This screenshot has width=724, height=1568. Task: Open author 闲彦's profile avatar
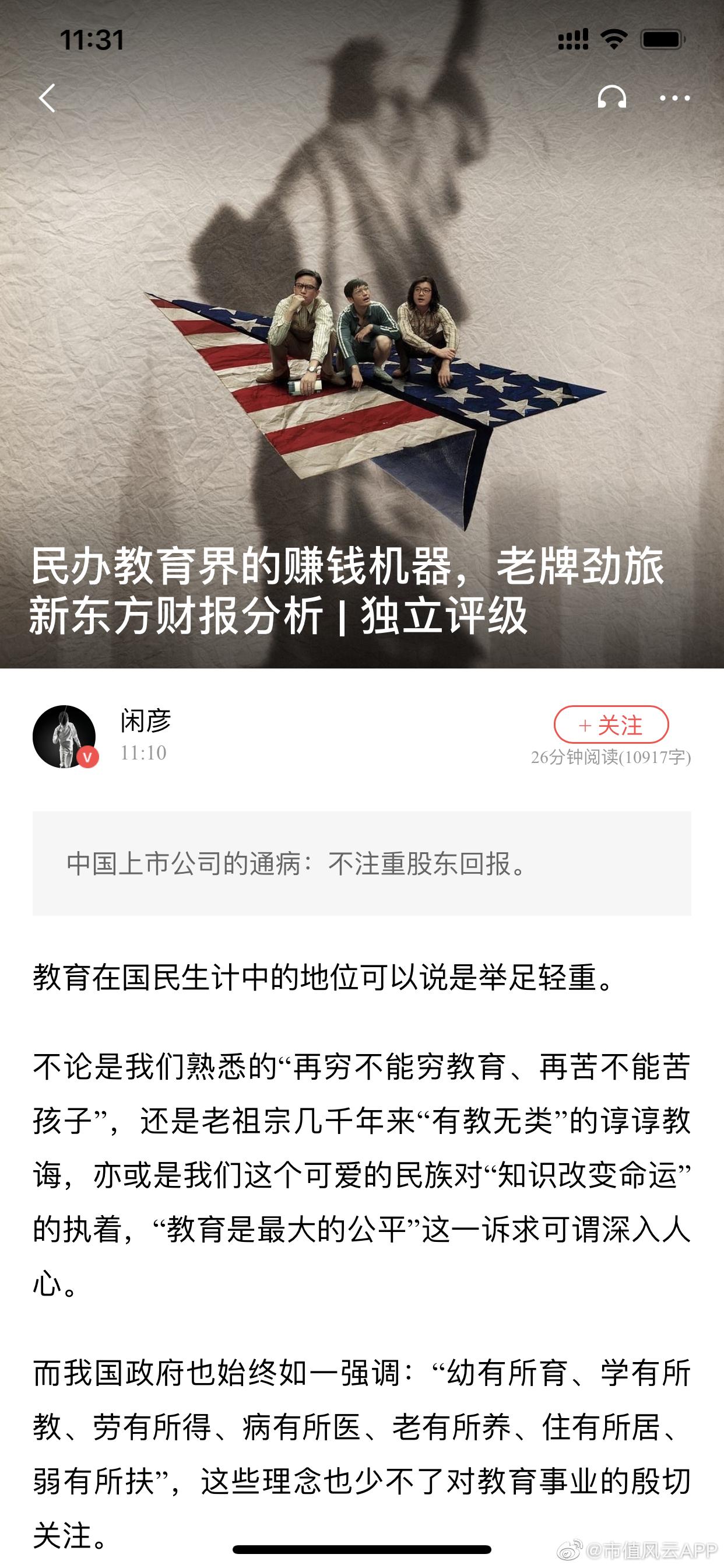pyautogui.click(x=65, y=737)
